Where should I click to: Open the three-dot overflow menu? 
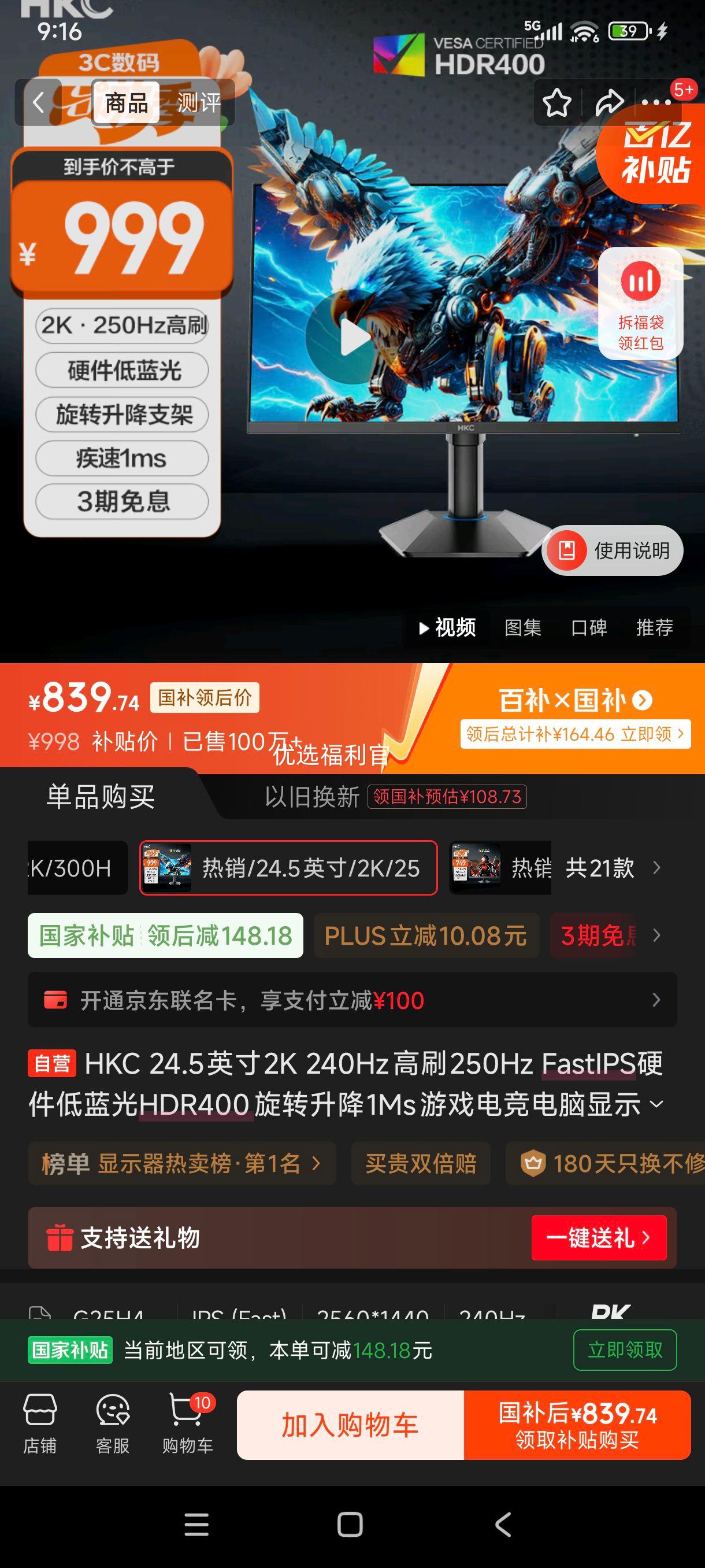[656, 103]
